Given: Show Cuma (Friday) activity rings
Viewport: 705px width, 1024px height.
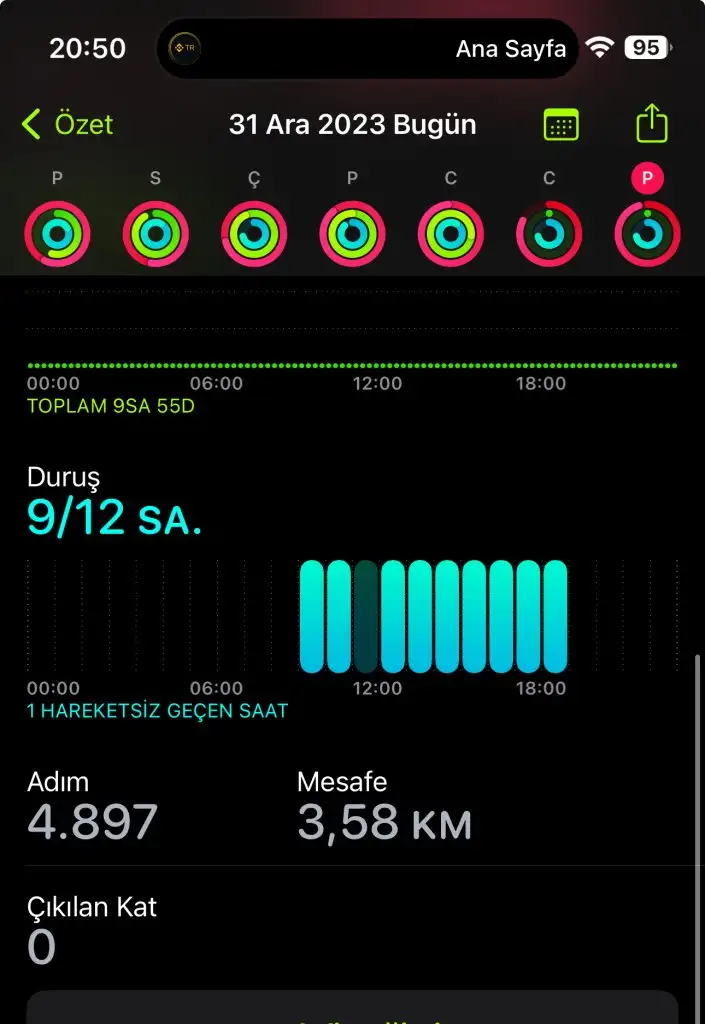Looking at the screenshot, I should coord(451,234).
